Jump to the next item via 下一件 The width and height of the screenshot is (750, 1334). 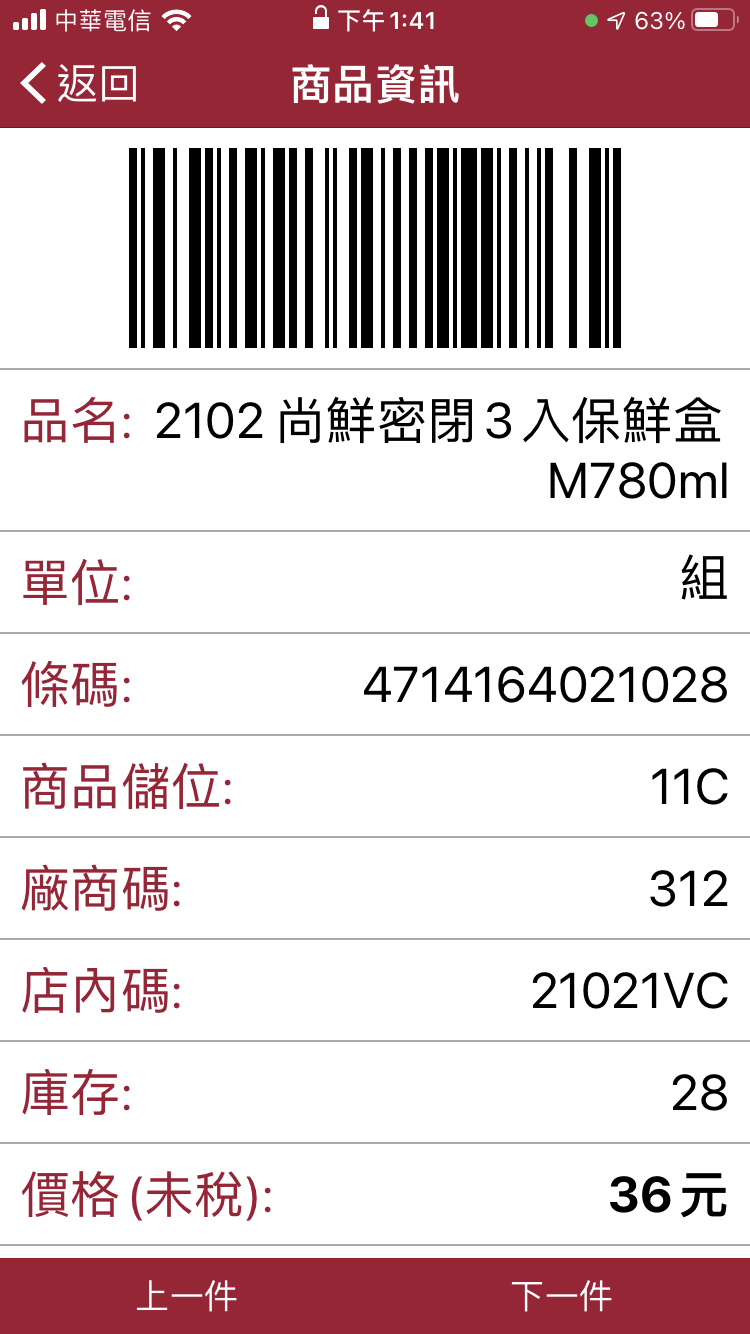[x=562, y=1296]
